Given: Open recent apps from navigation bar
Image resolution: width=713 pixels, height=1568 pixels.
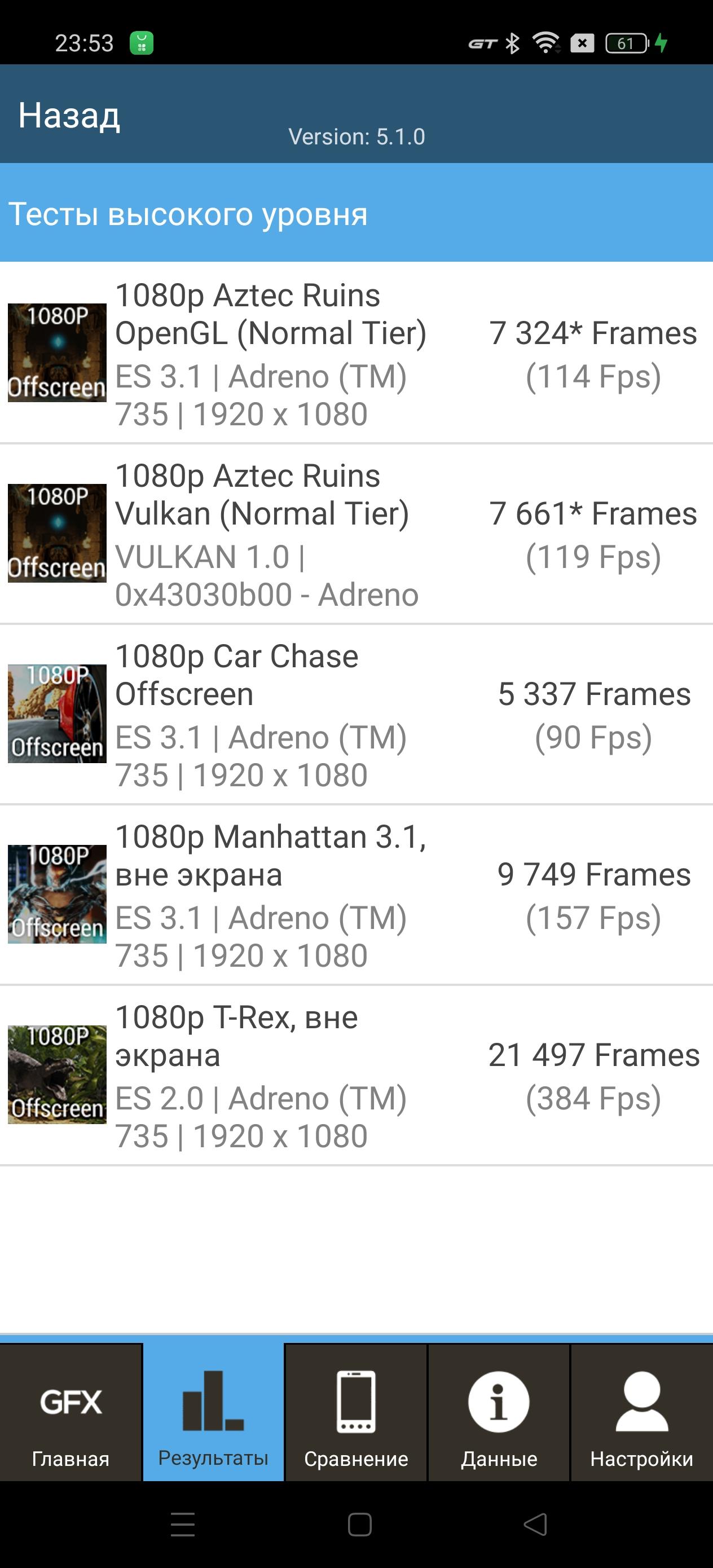Looking at the screenshot, I should pyautogui.click(x=183, y=1525).
